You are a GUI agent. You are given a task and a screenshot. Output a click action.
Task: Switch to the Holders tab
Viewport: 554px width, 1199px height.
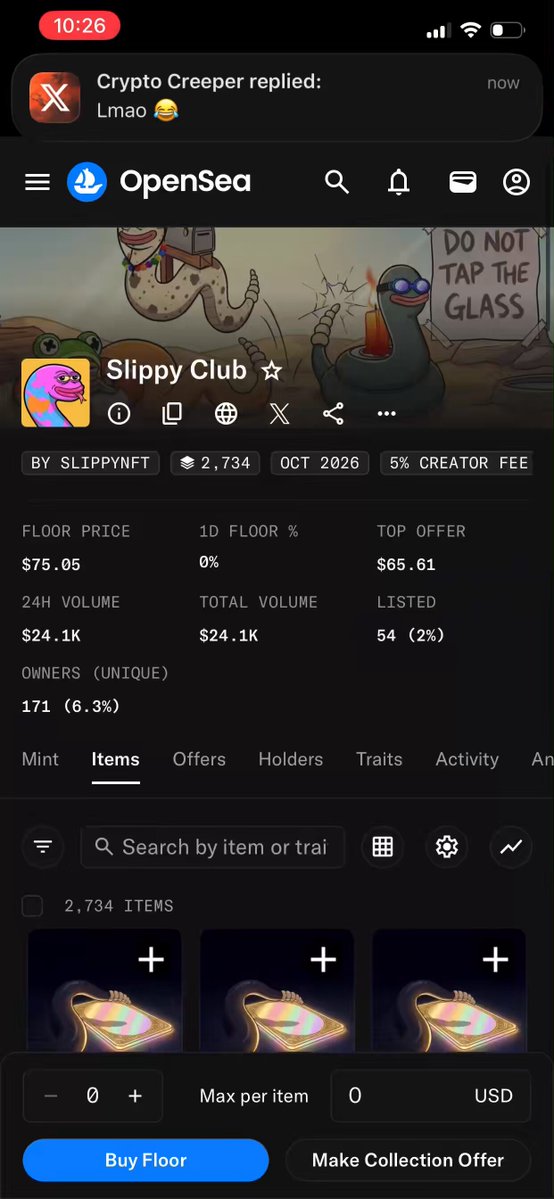[291, 759]
